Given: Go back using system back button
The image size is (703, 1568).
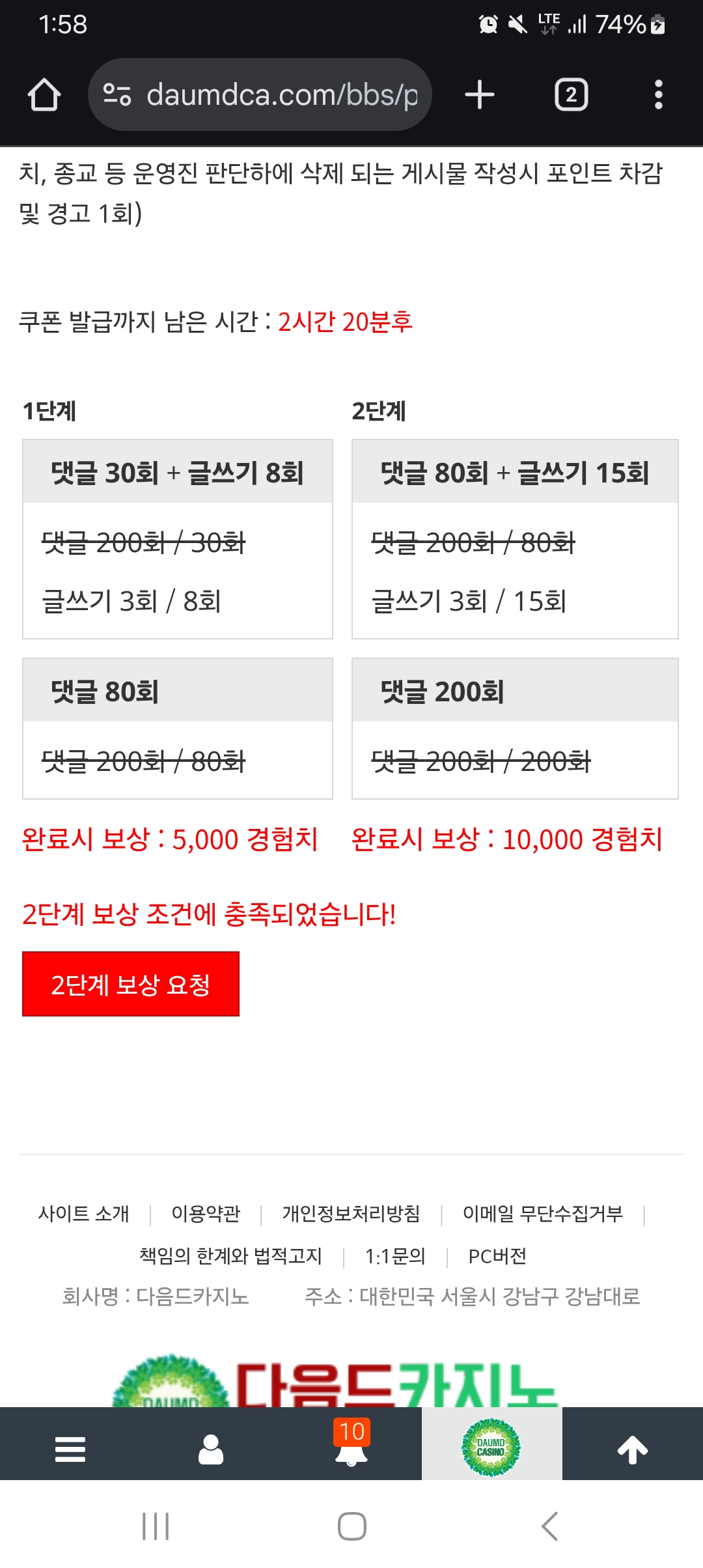Looking at the screenshot, I should (550, 1526).
